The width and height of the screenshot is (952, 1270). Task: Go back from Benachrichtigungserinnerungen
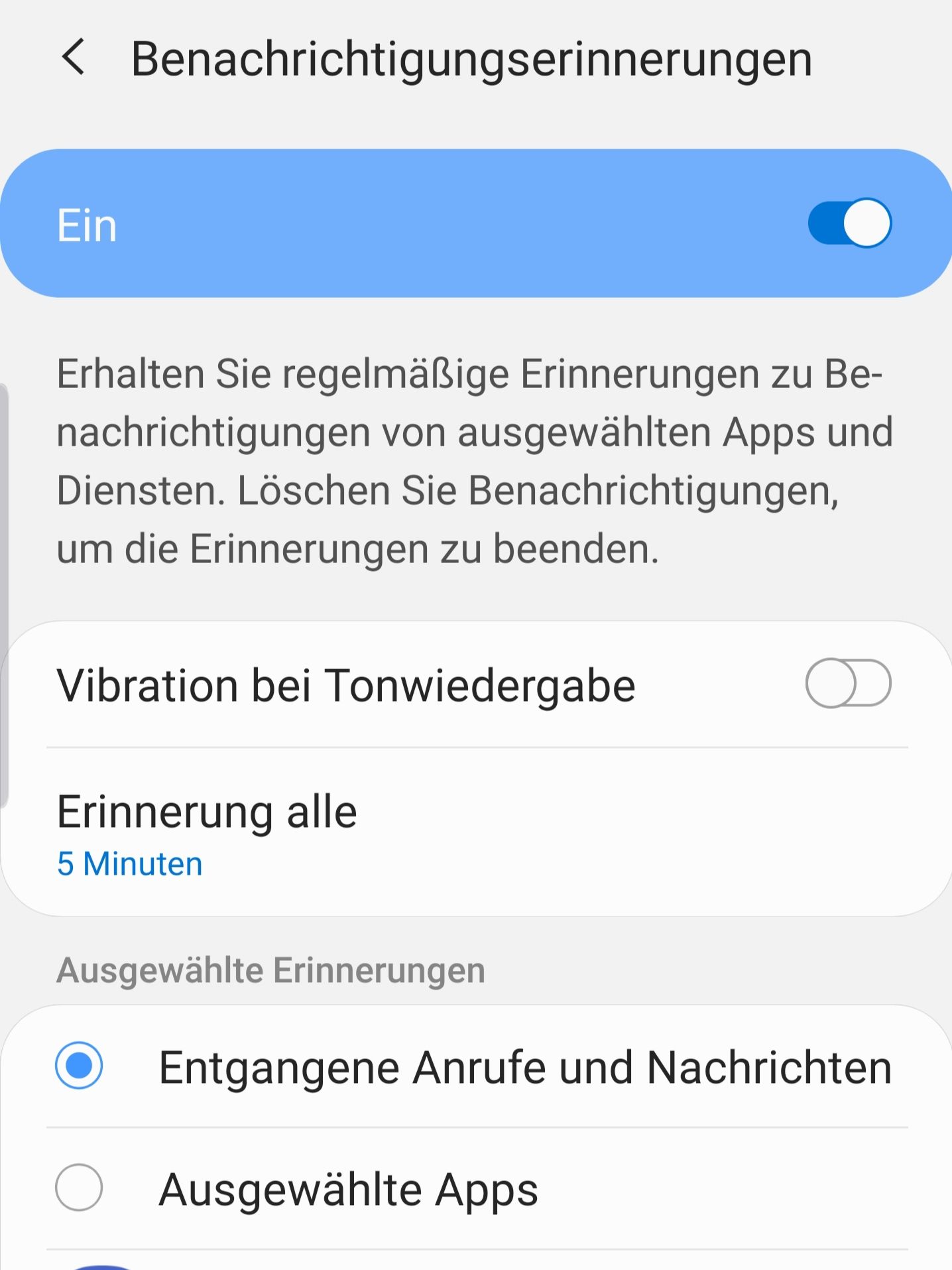coord(73,58)
